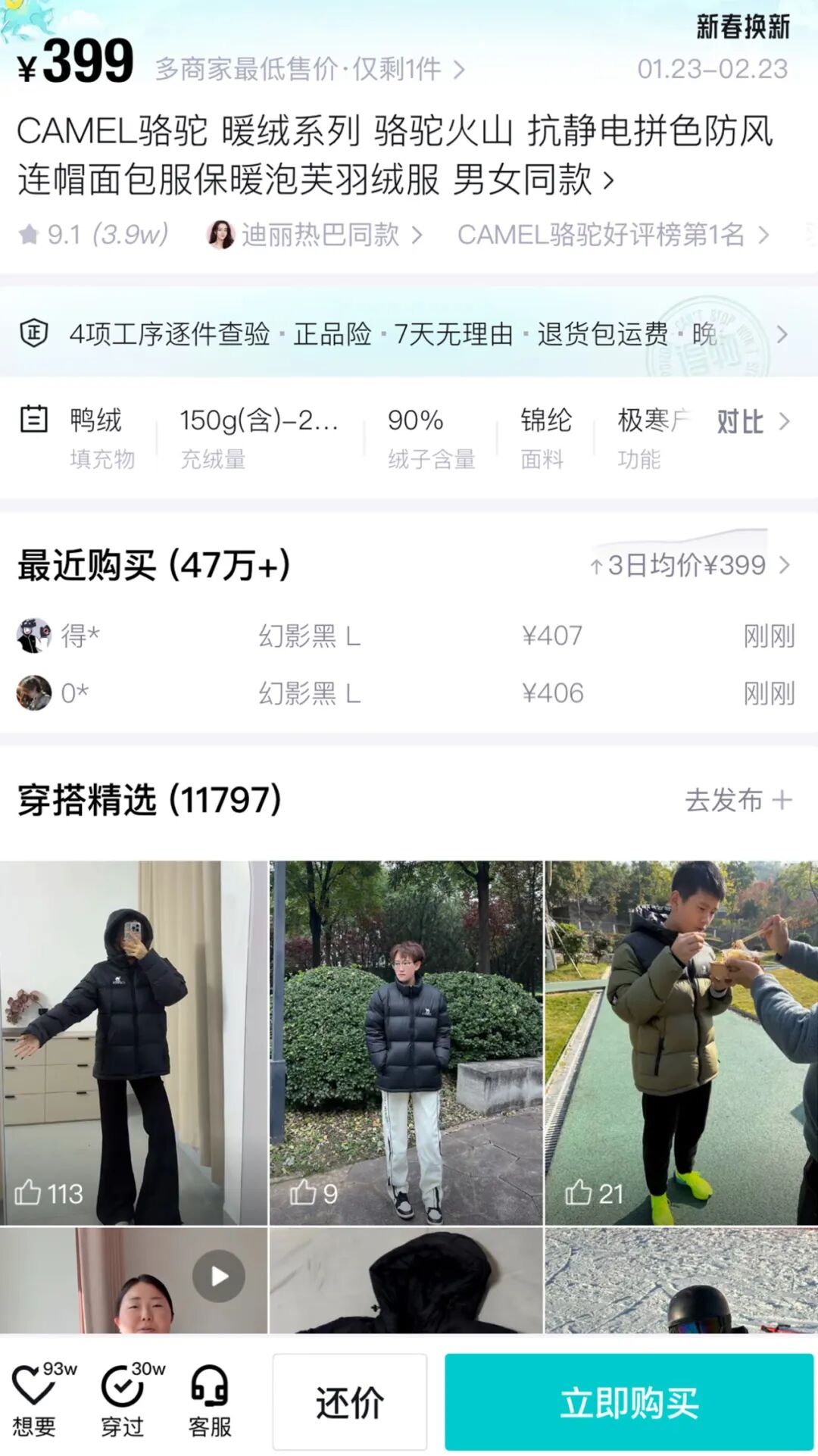This screenshot has width=818, height=1456.
Task: Open 多商家最低售价 seller price list
Action: 311,70
